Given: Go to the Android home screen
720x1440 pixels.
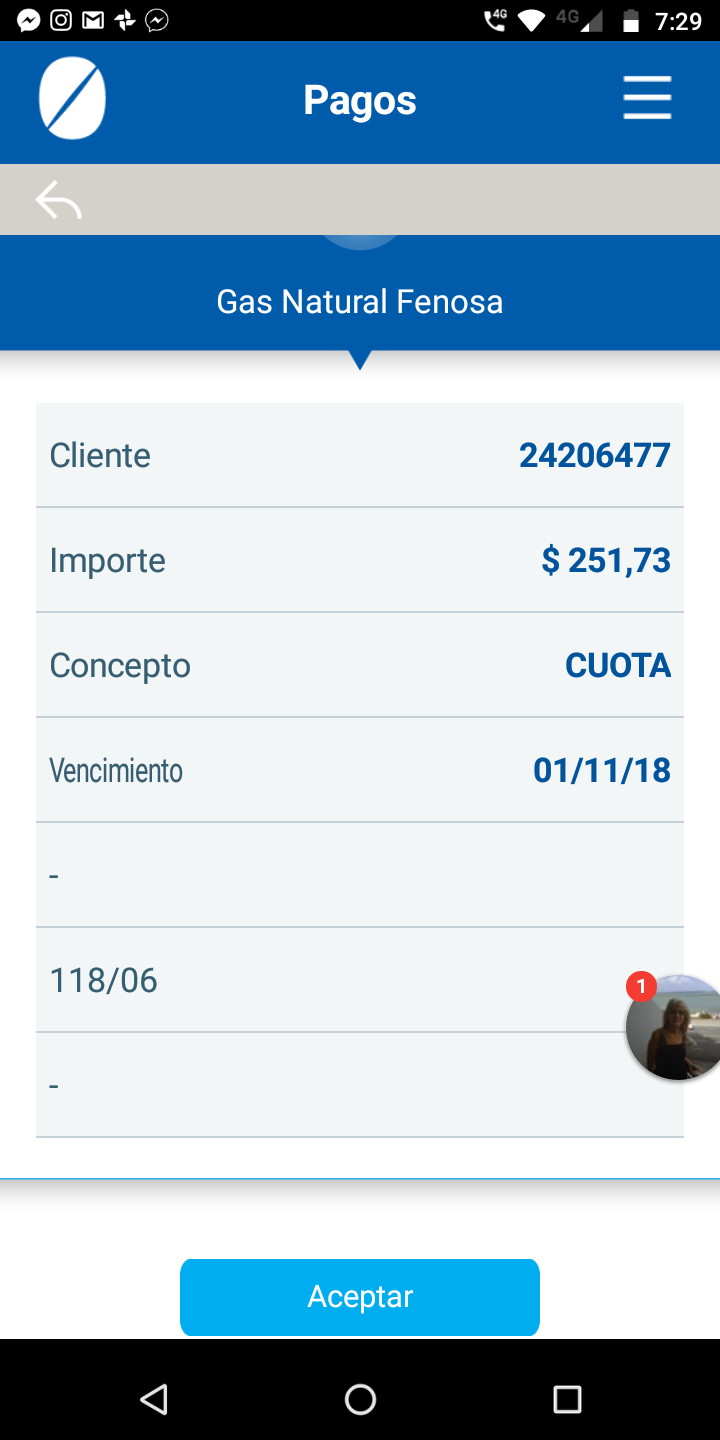Looking at the screenshot, I should pyautogui.click(x=360, y=1399).
